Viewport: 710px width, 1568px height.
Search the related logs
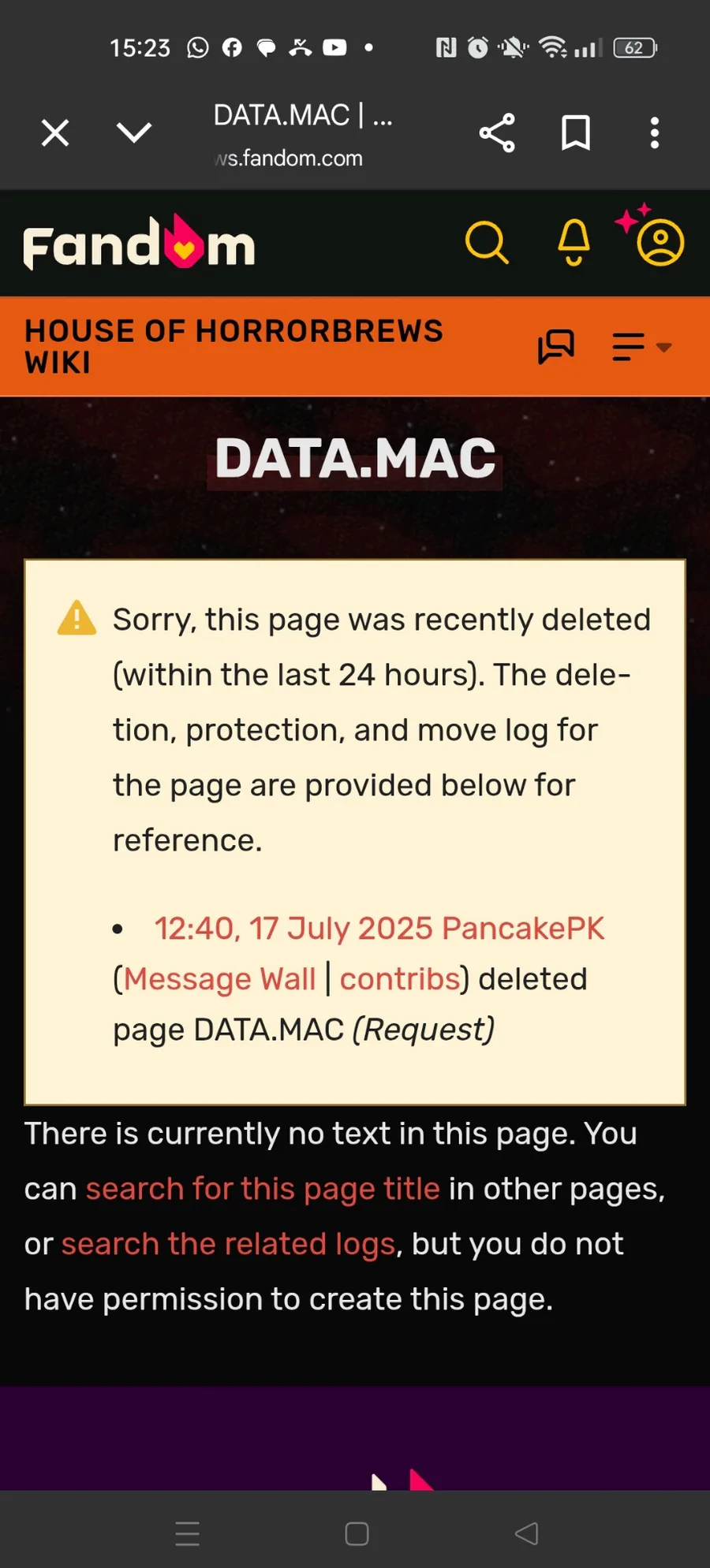[228, 1244]
